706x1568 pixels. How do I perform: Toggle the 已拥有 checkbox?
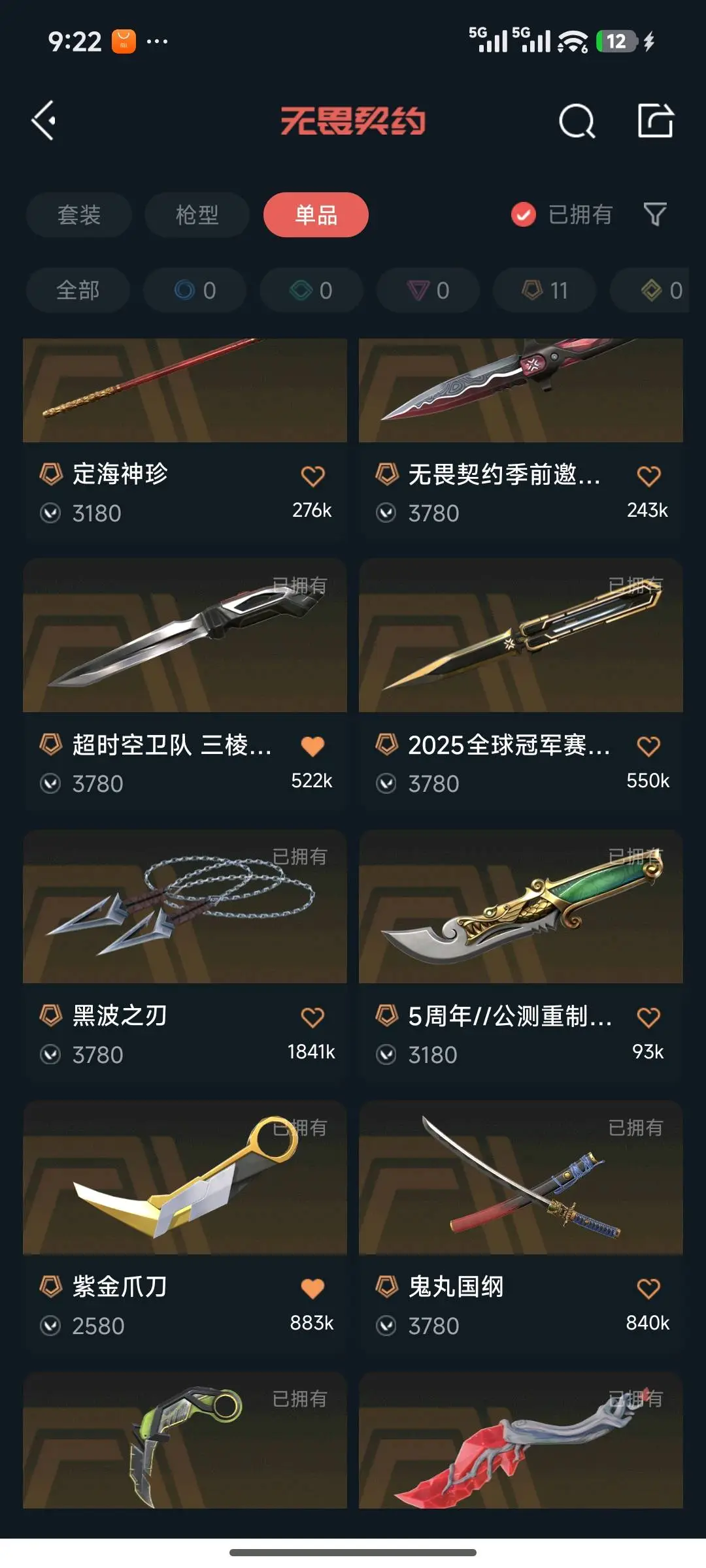pyautogui.click(x=524, y=214)
